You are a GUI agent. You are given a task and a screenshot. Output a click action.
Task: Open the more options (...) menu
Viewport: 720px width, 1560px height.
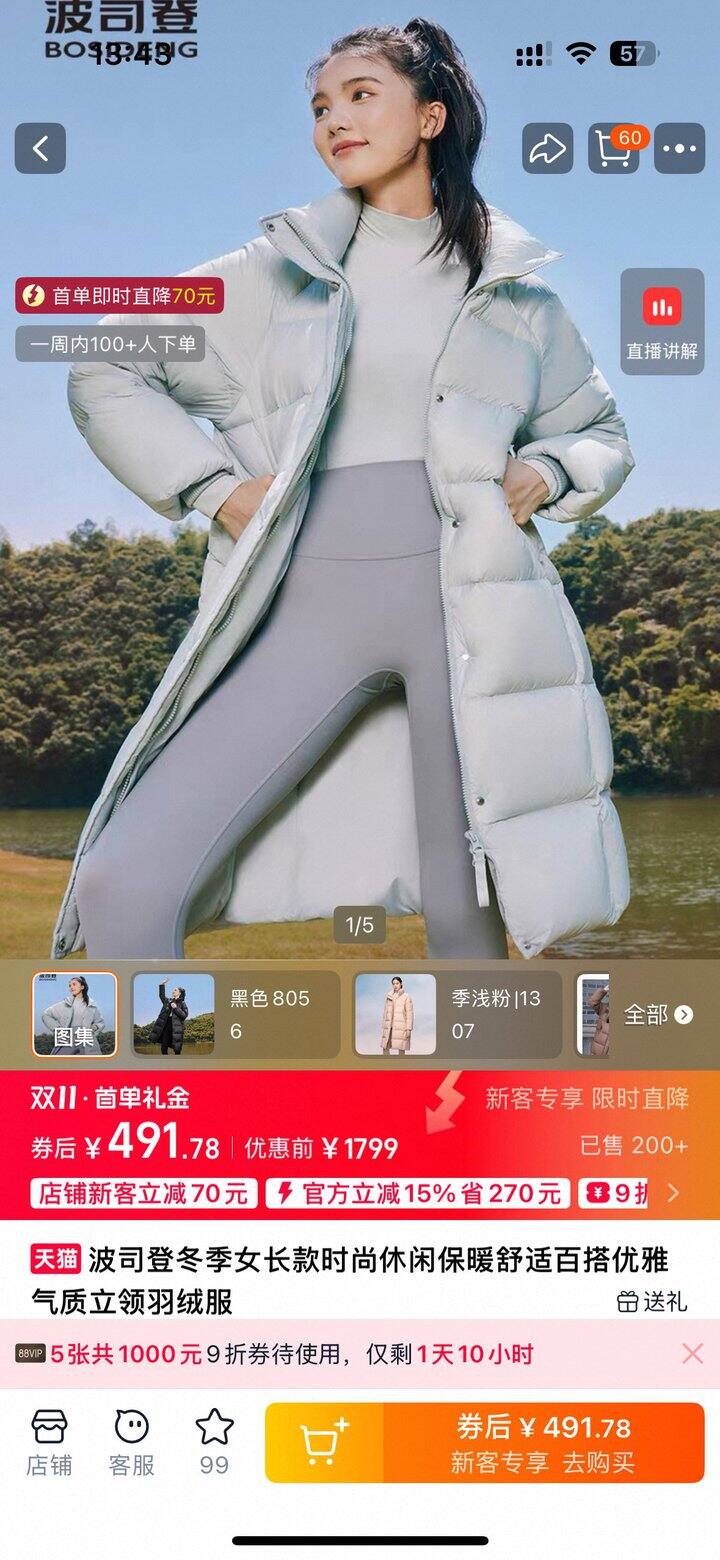(x=681, y=148)
